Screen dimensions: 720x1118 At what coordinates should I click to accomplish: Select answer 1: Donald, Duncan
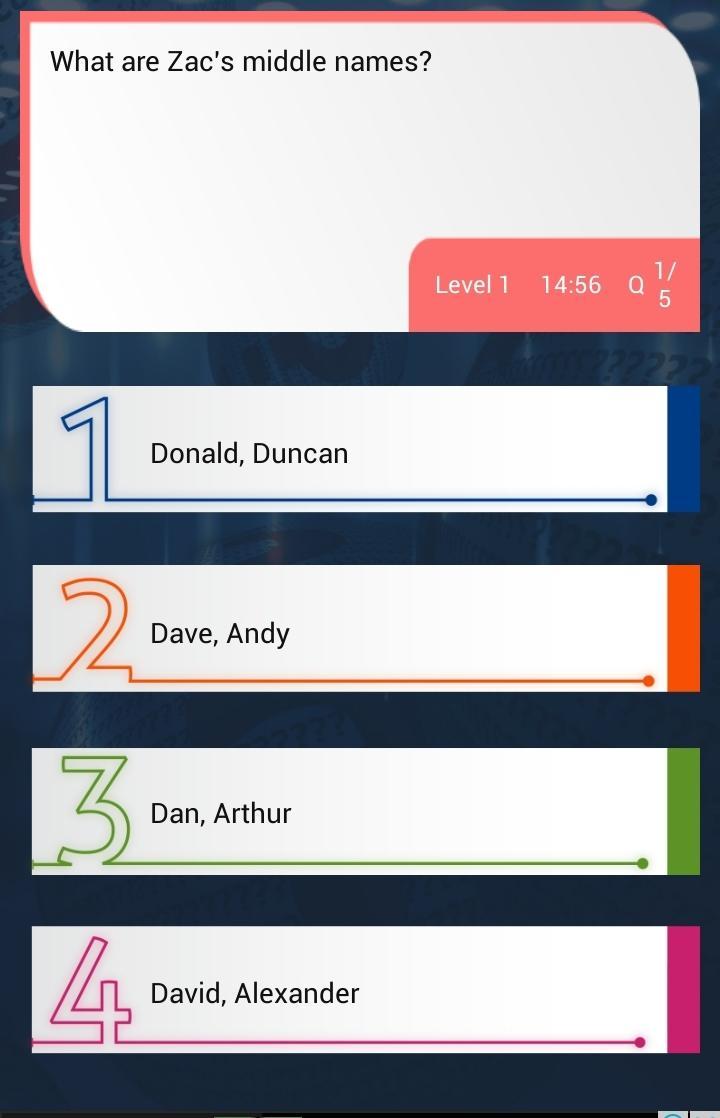point(350,451)
